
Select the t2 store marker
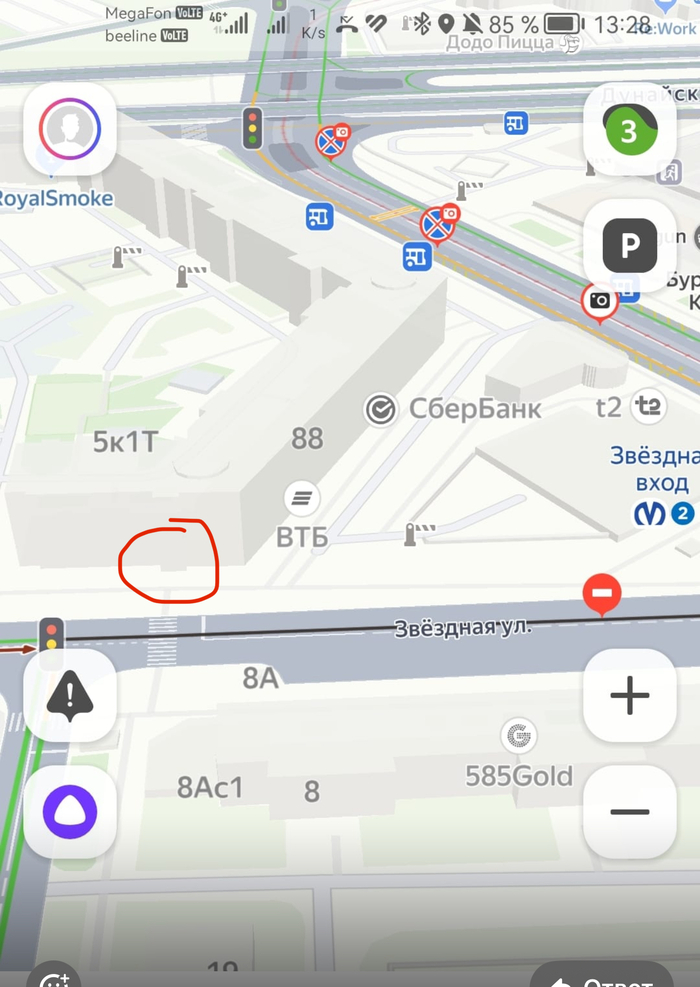pyautogui.click(x=649, y=406)
